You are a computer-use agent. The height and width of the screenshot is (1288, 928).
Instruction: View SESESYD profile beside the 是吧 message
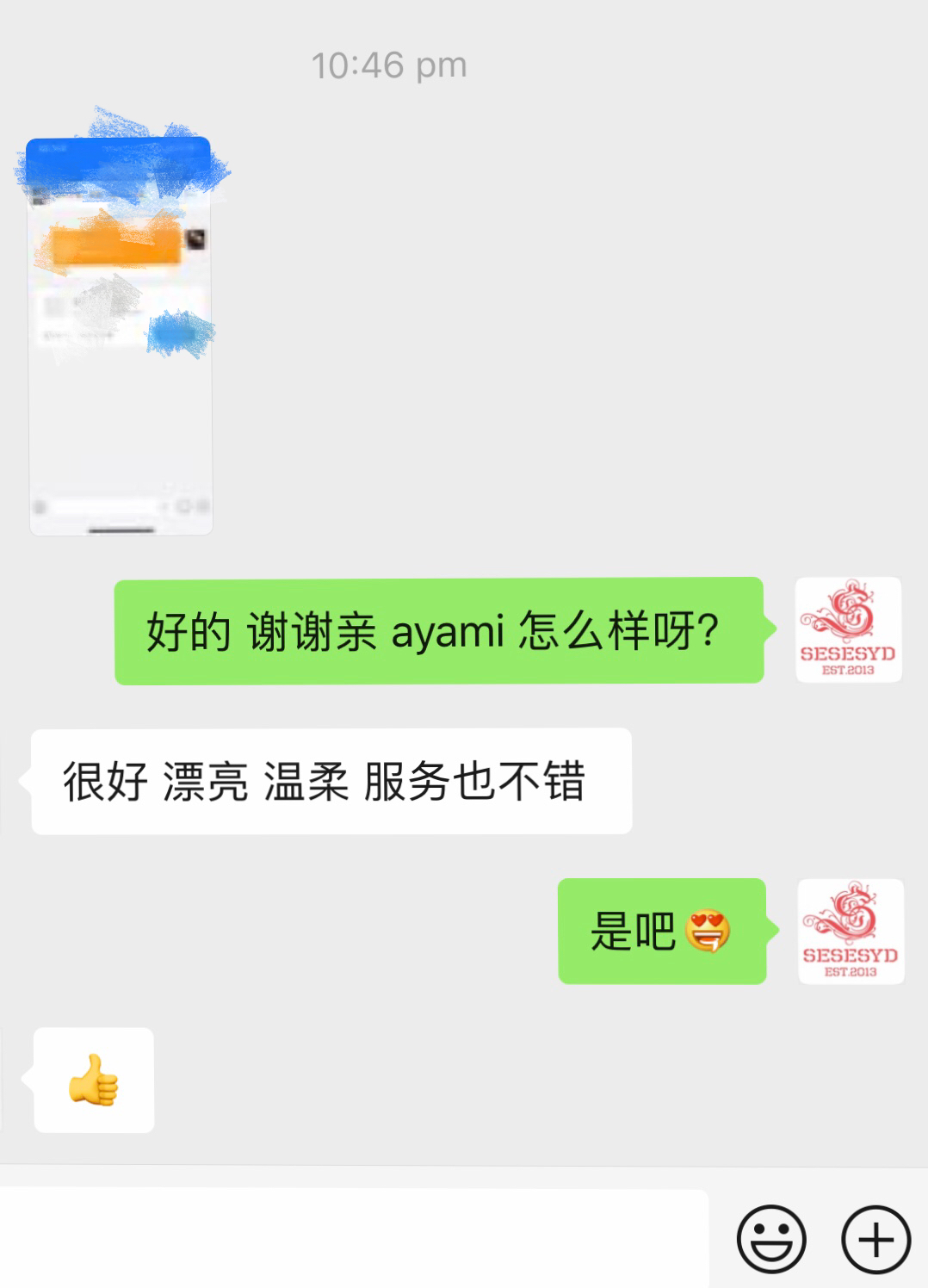pyautogui.click(x=851, y=931)
